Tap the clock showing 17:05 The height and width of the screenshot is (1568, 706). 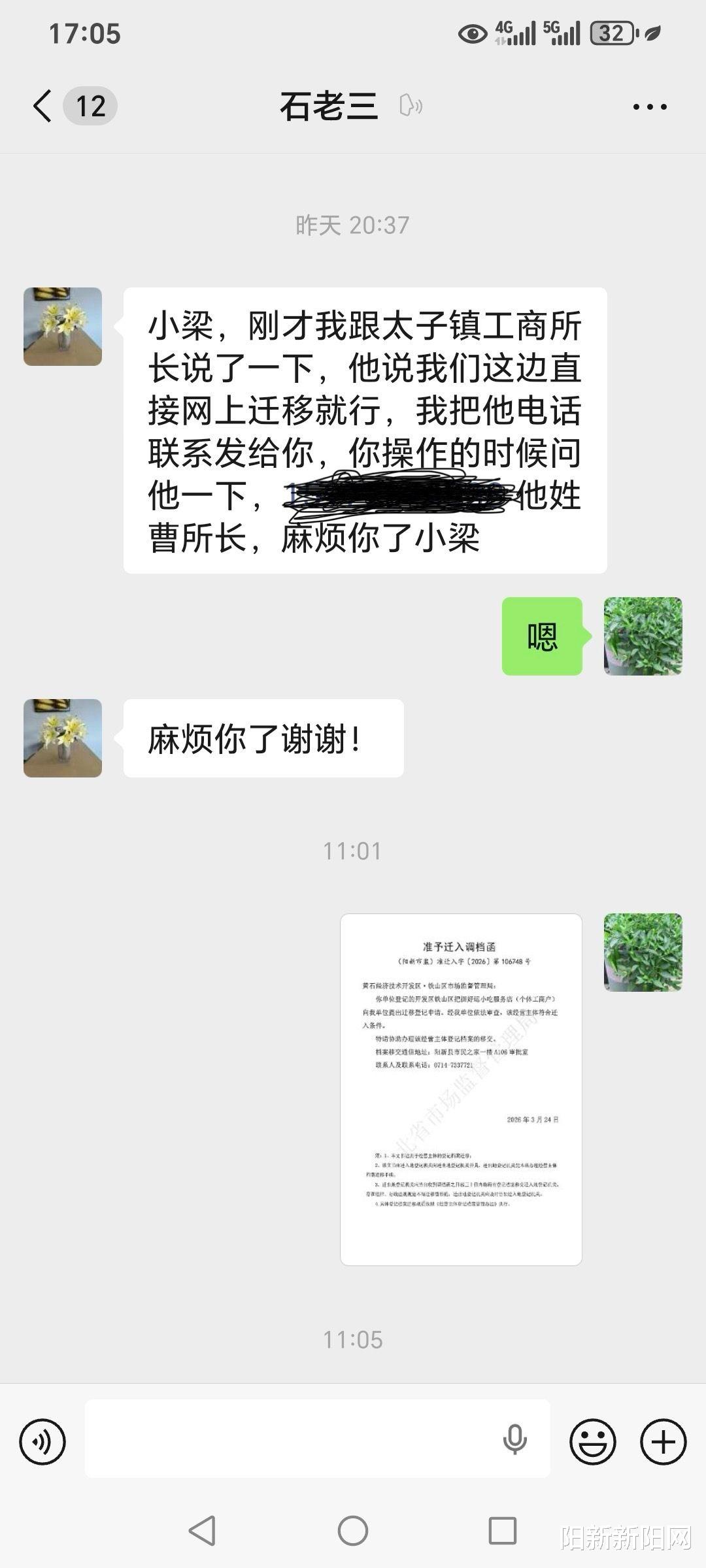pos(85,34)
